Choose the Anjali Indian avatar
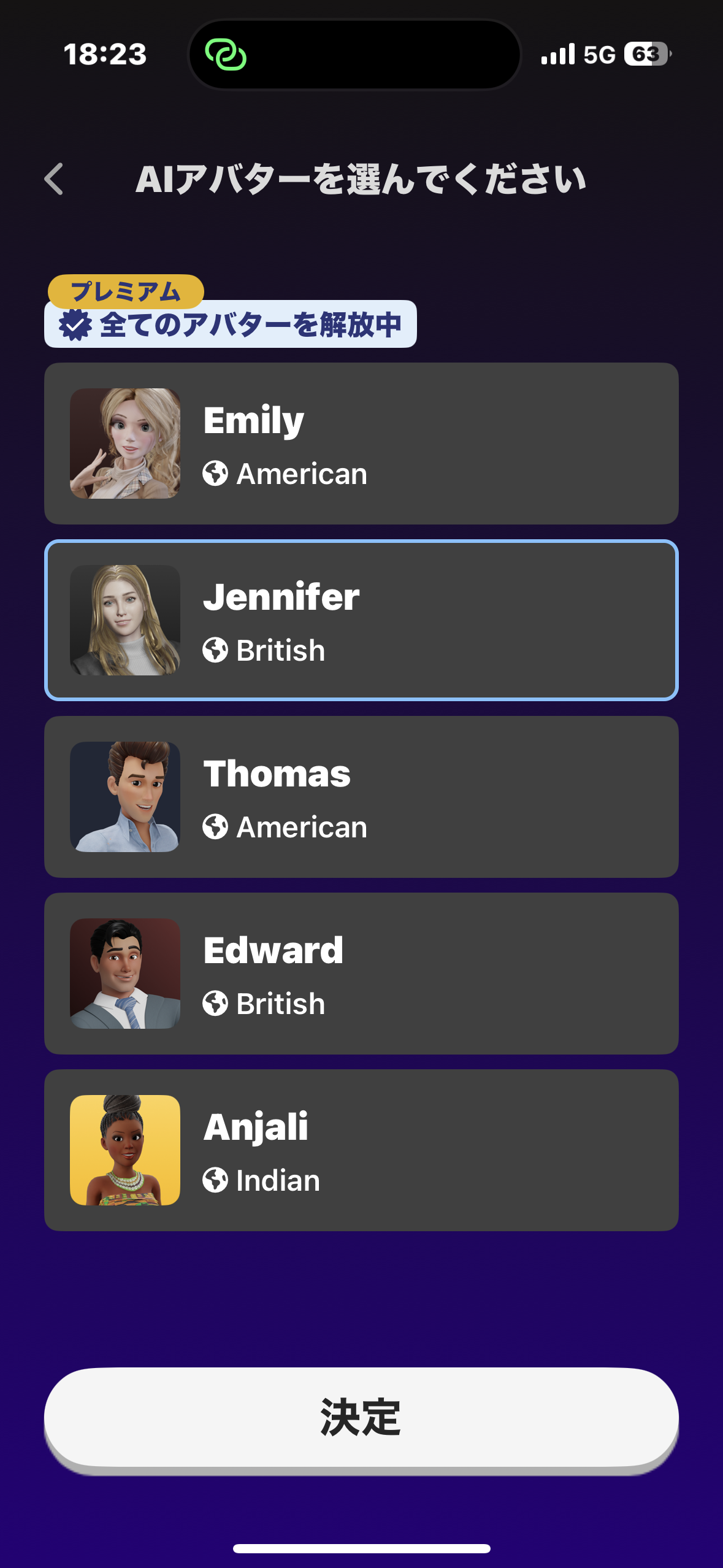Image resolution: width=723 pixels, height=1568 pixels. [x=361, y=1150]
